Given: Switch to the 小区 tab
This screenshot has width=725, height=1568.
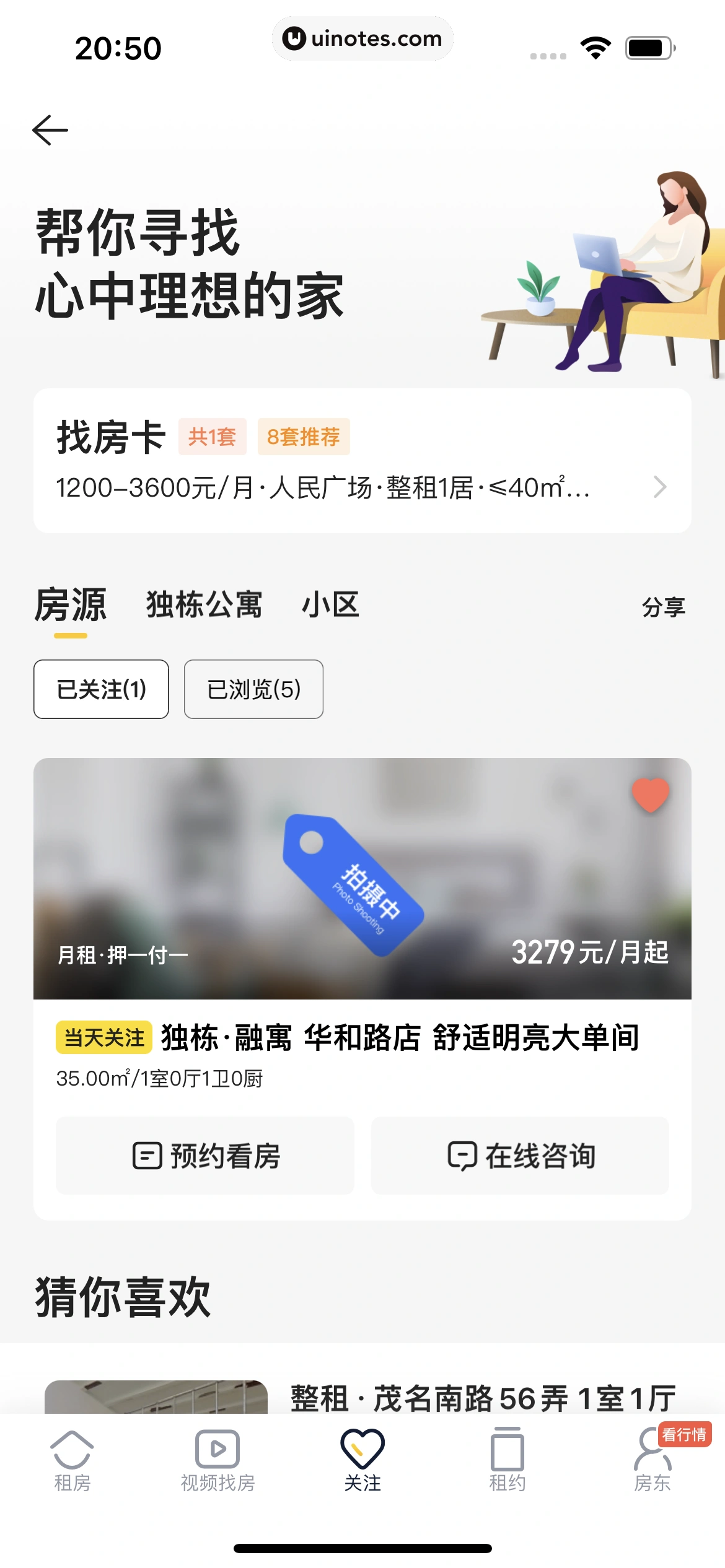Looking at the screenshot, I should point(330,605).
